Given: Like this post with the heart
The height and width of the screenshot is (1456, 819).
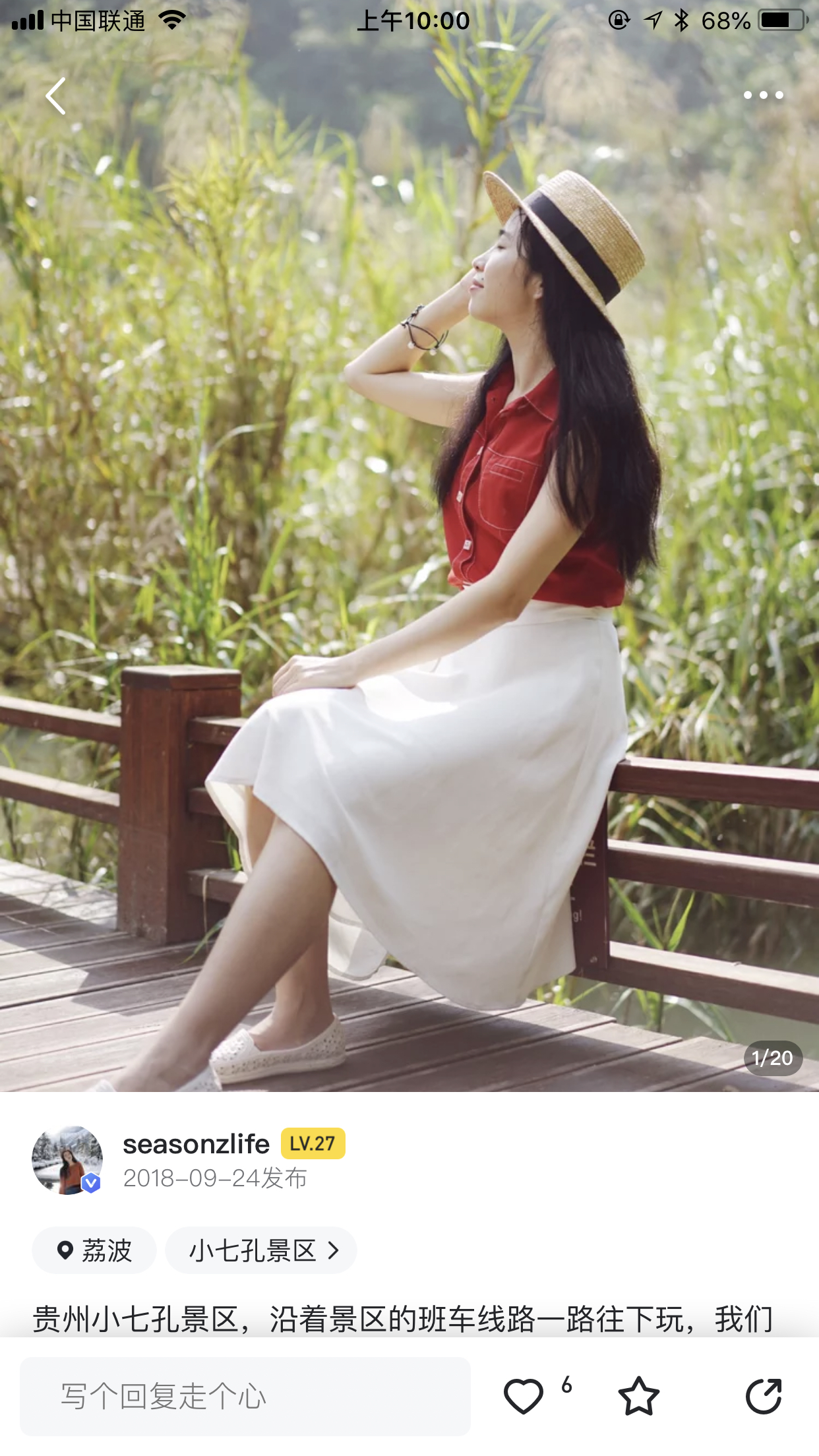Looking at the screenshot, I should (x=524, y=1396).
